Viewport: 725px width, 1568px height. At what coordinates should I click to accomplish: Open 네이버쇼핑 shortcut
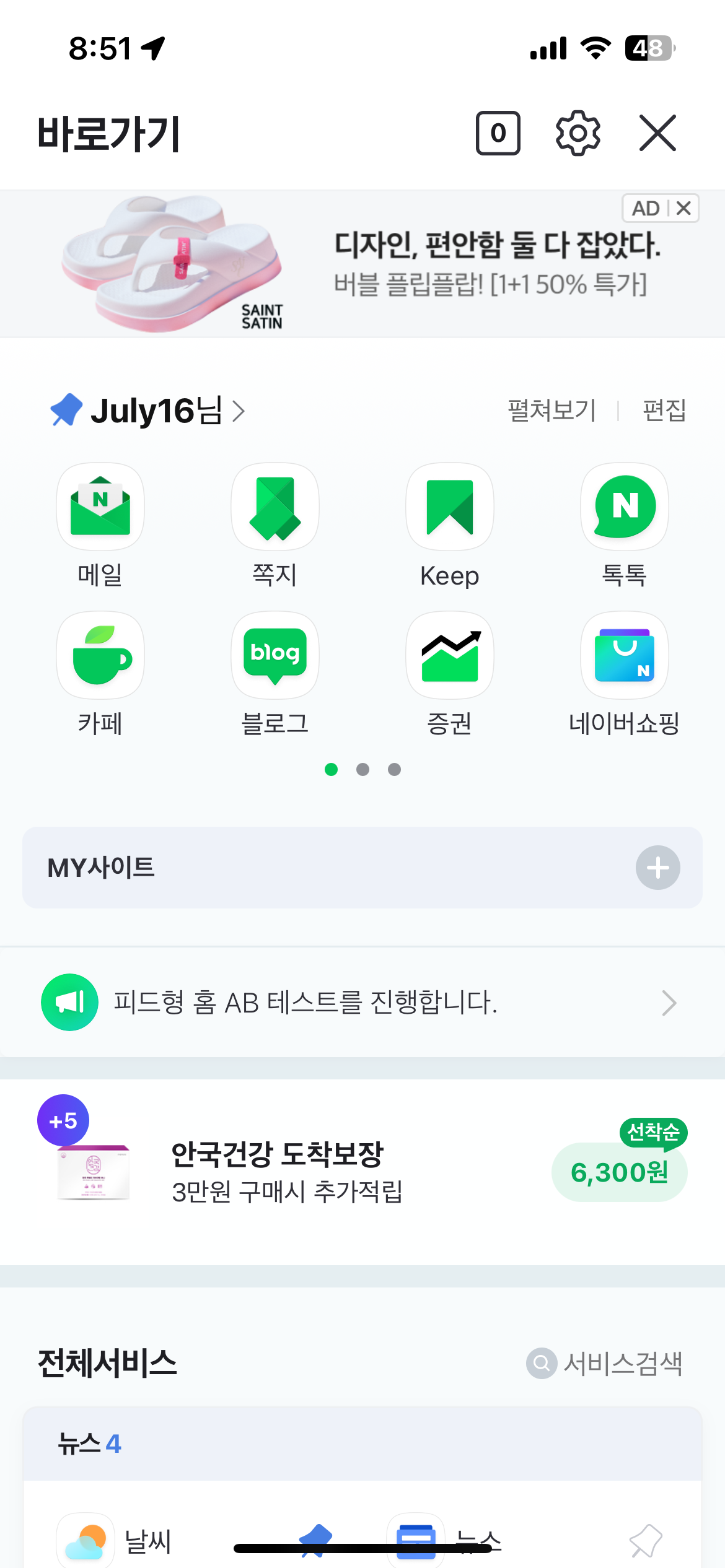click(625, 656)
